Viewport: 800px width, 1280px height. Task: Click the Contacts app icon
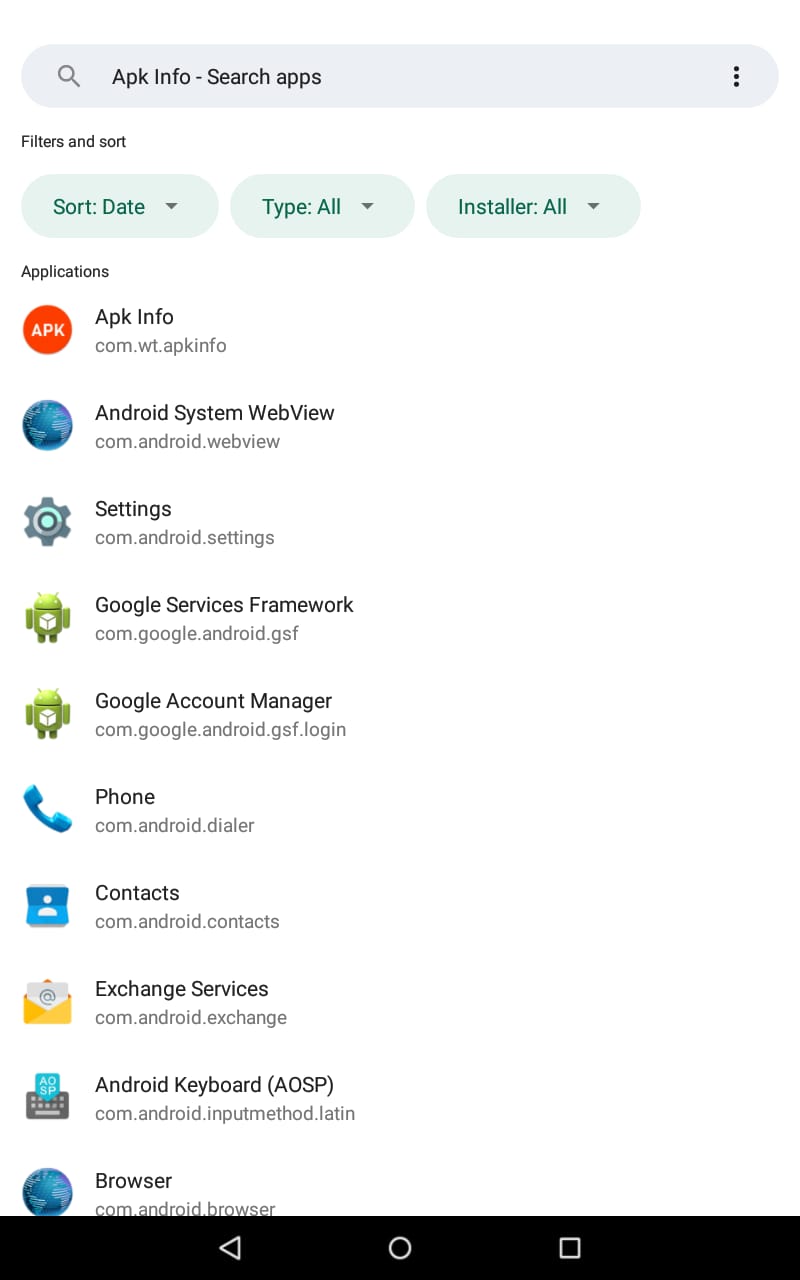click(x=47, y=906)
